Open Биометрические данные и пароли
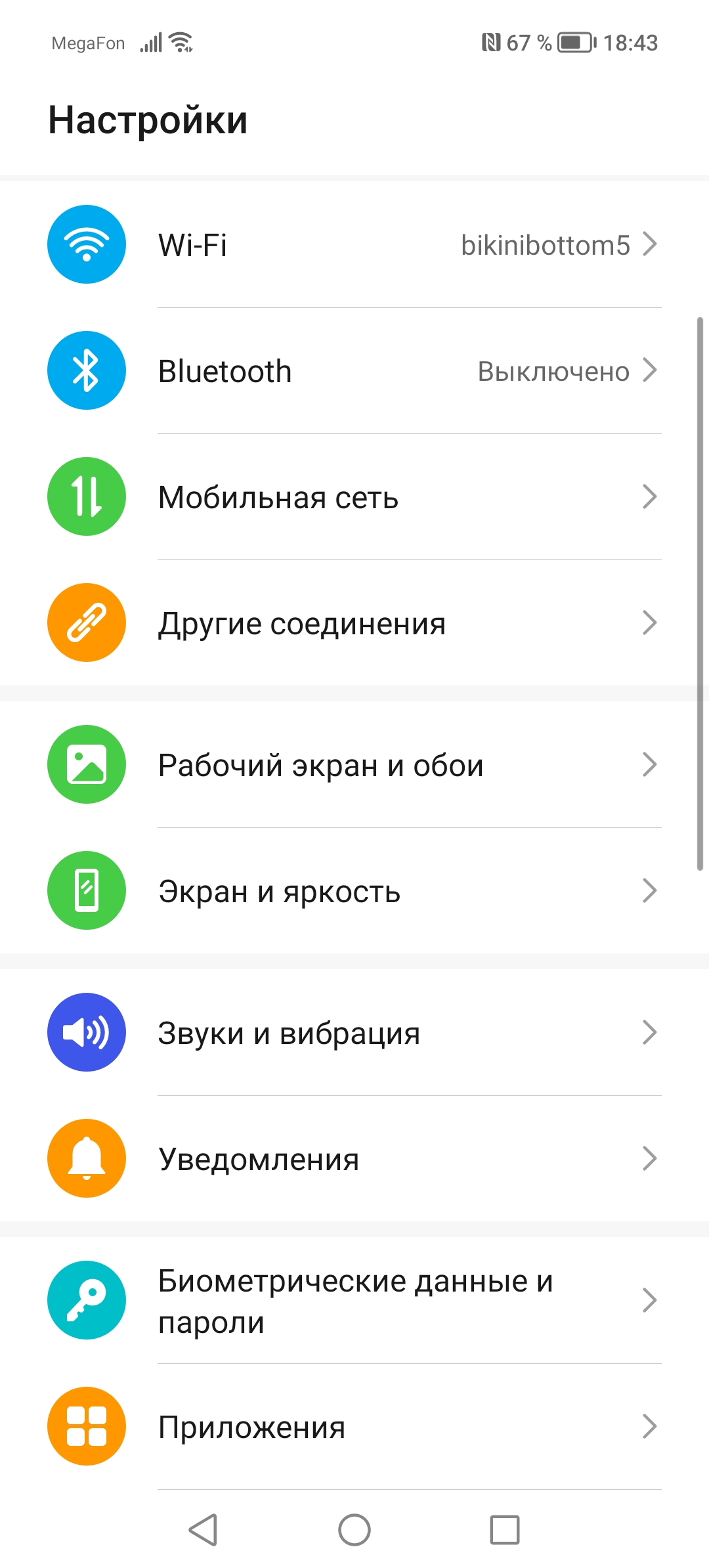 [354, 1301]
